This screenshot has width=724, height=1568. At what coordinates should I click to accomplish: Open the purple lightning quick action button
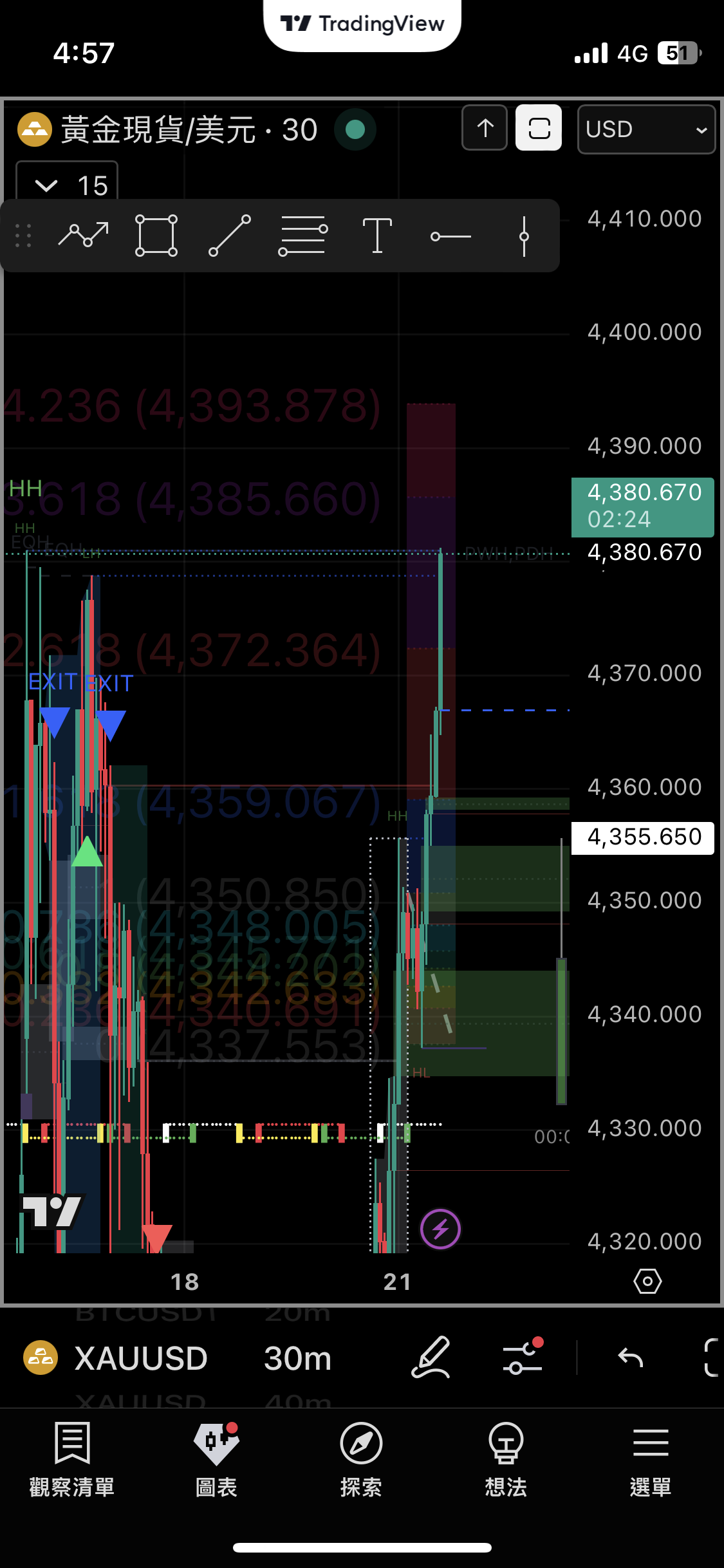pyautogui.click(x=440, y=1229)
